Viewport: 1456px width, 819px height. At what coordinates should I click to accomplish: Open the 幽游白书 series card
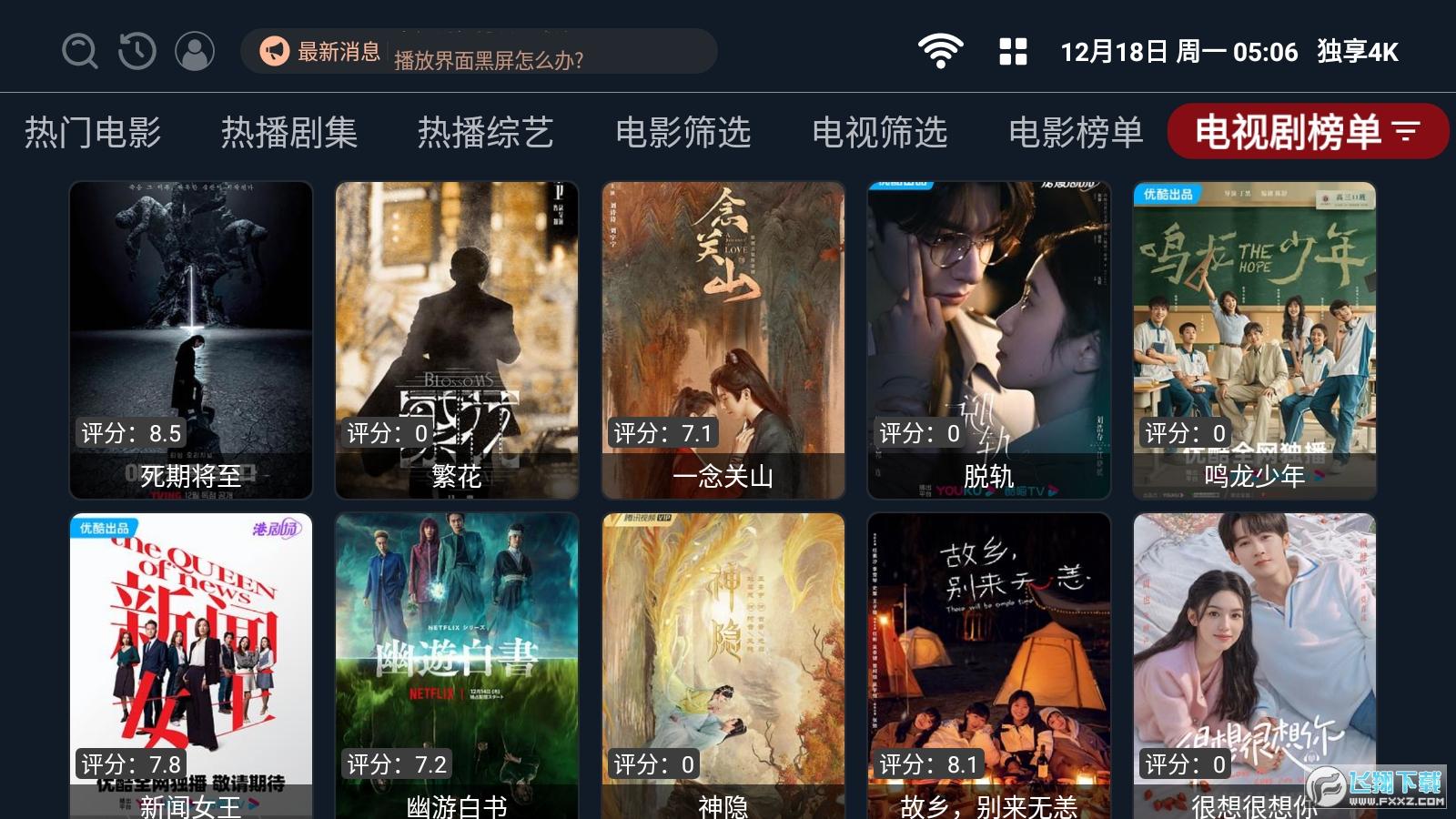coord(457,664)
